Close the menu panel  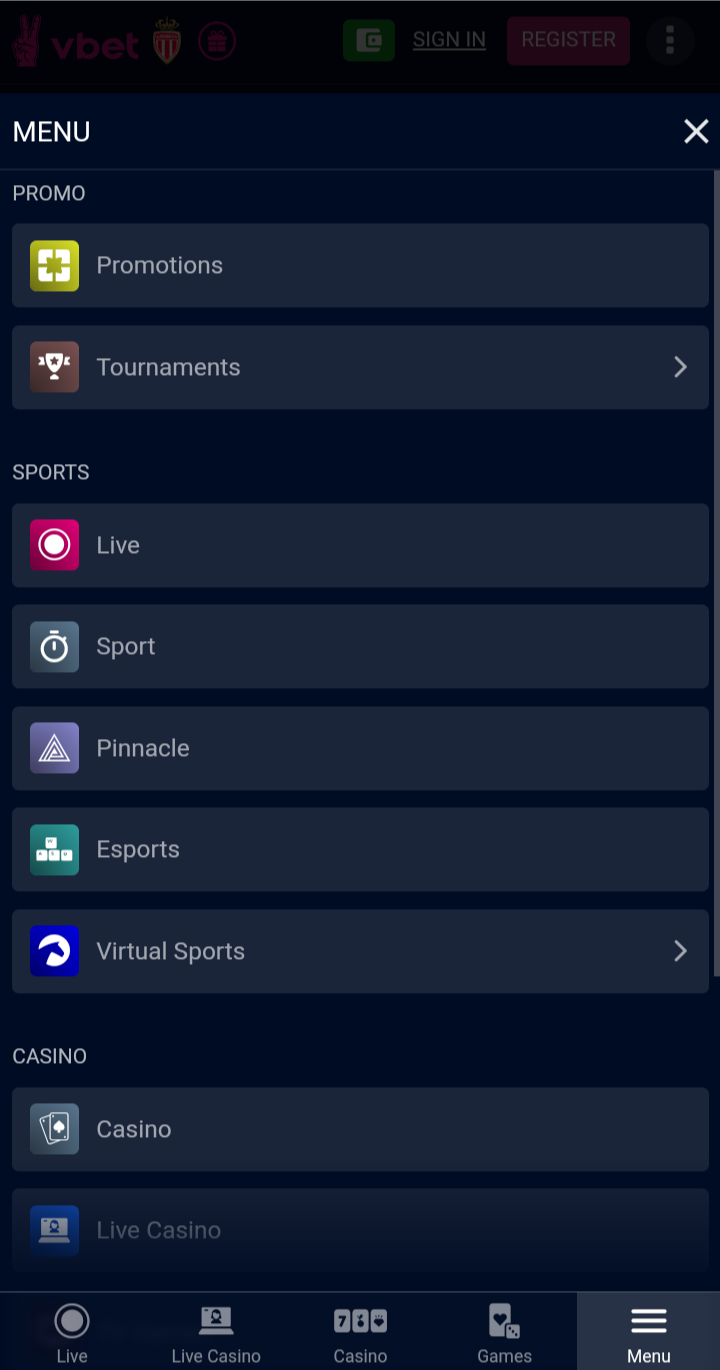(696, 131)
